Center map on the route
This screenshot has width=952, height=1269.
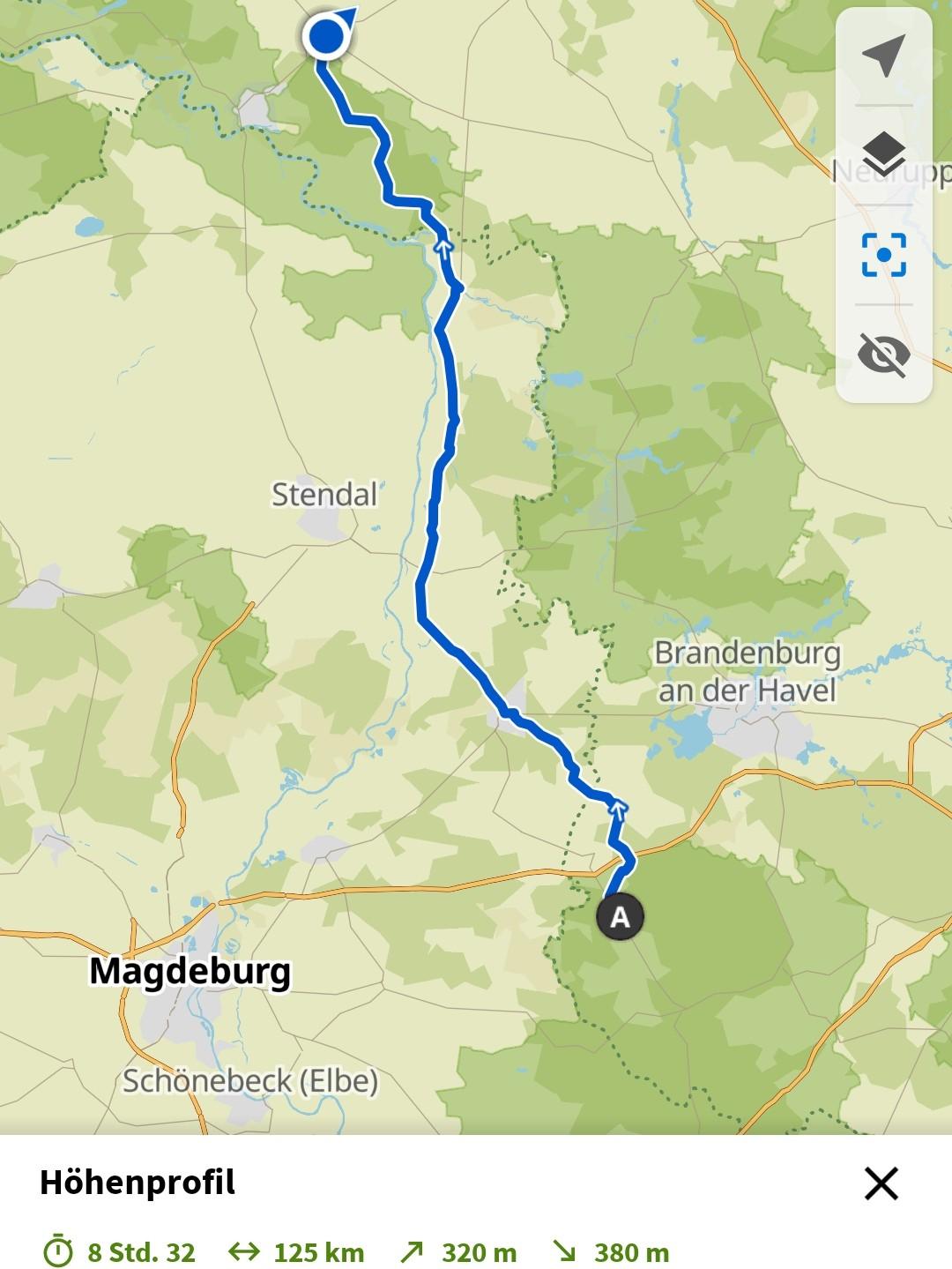click(883, 255)
